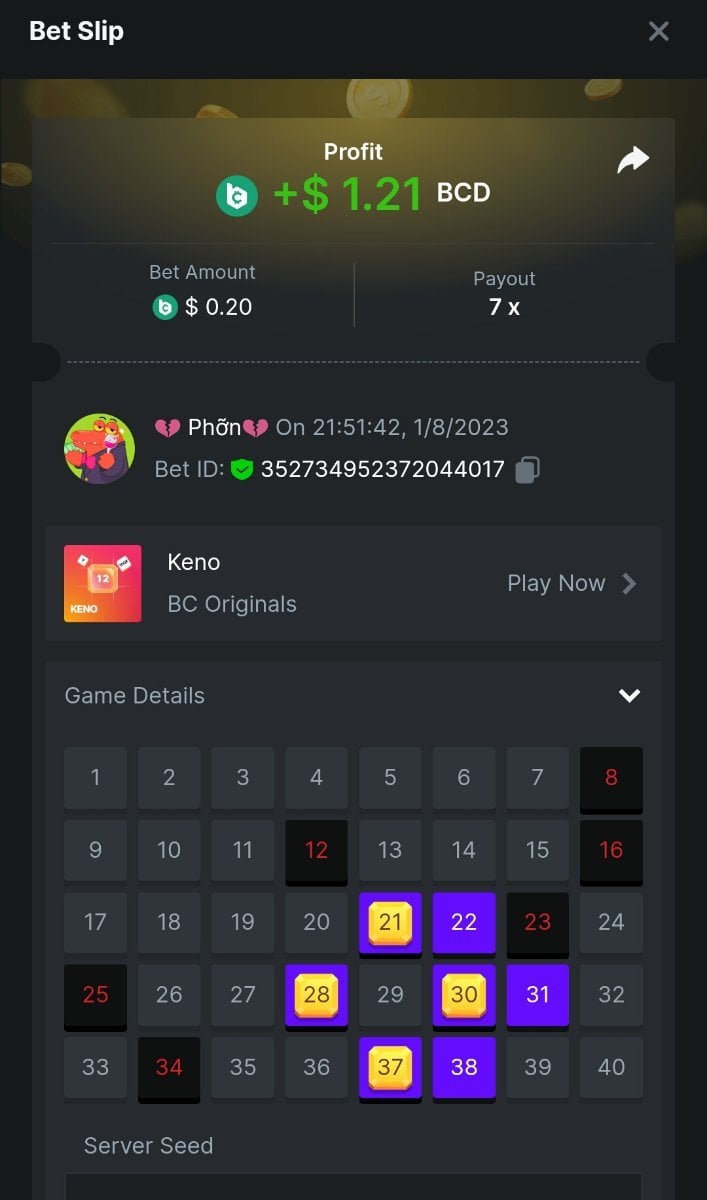Share this bet result
The image size is (707, 1200).
[x=633, y=160]
